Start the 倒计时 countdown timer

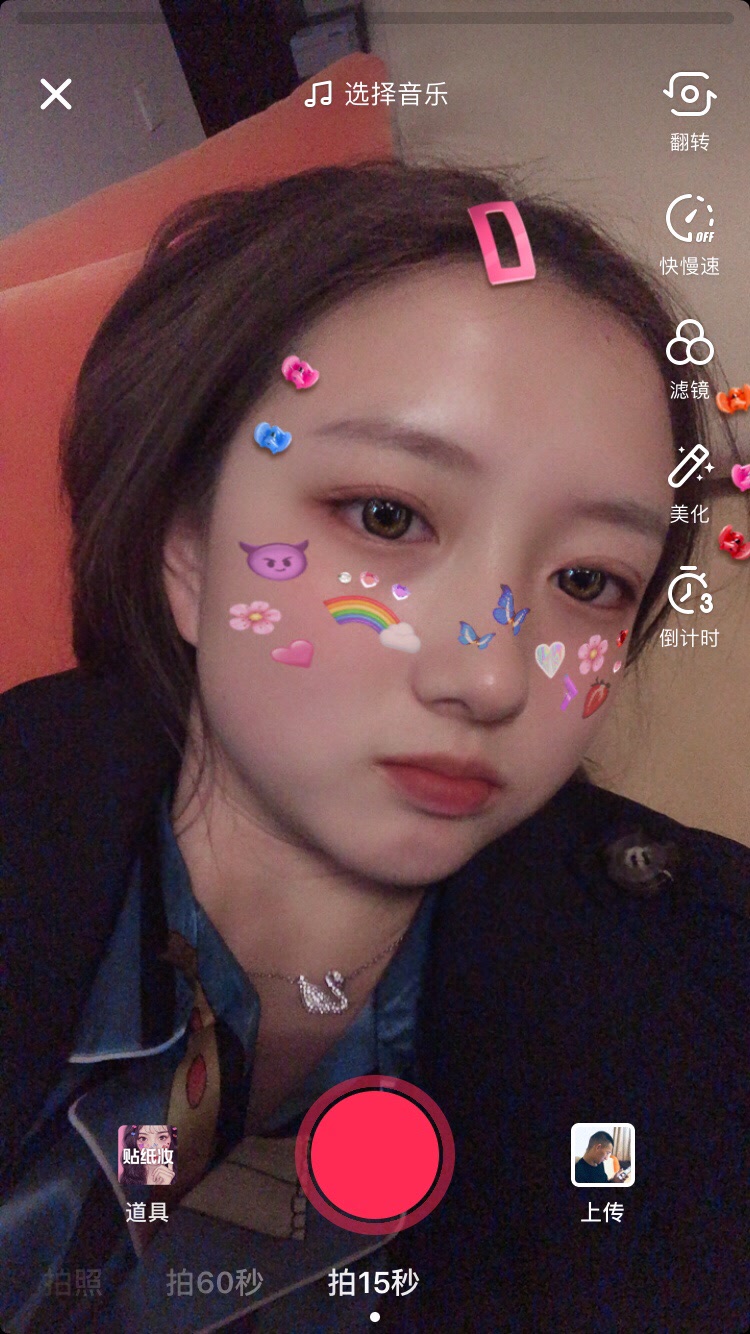(690, 607)
